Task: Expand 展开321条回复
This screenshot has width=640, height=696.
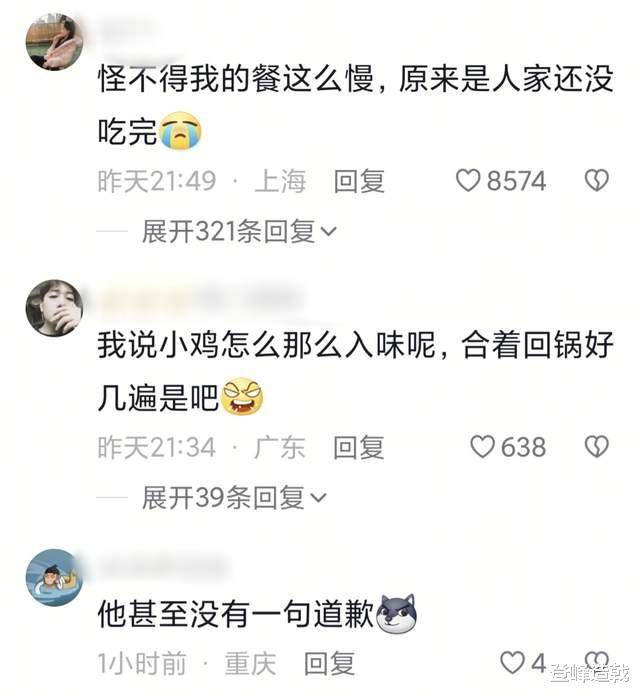Action: coord(240,232)
